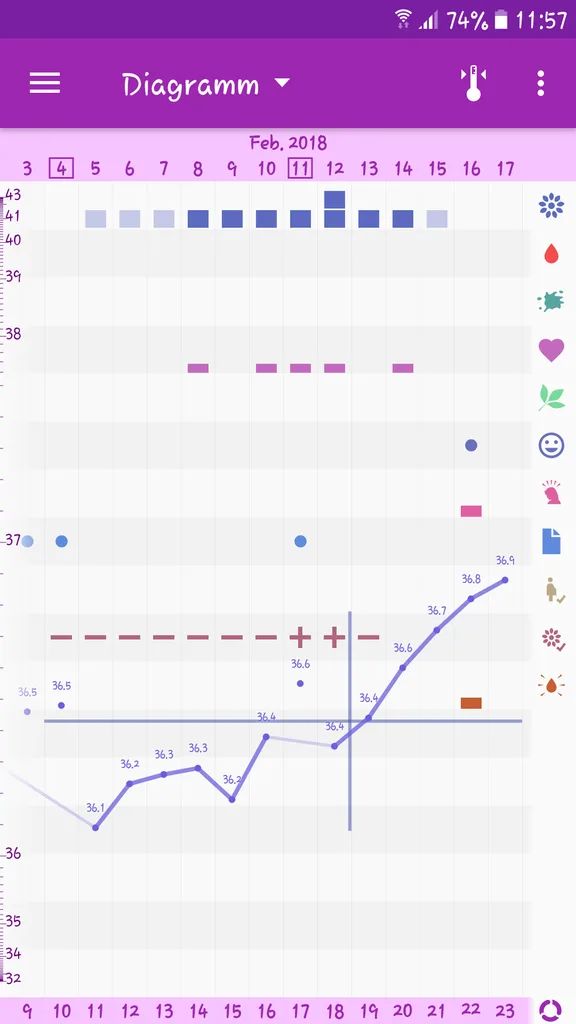Tap the orange drop with rays icon
The image size is (576, 1024).
551,686
